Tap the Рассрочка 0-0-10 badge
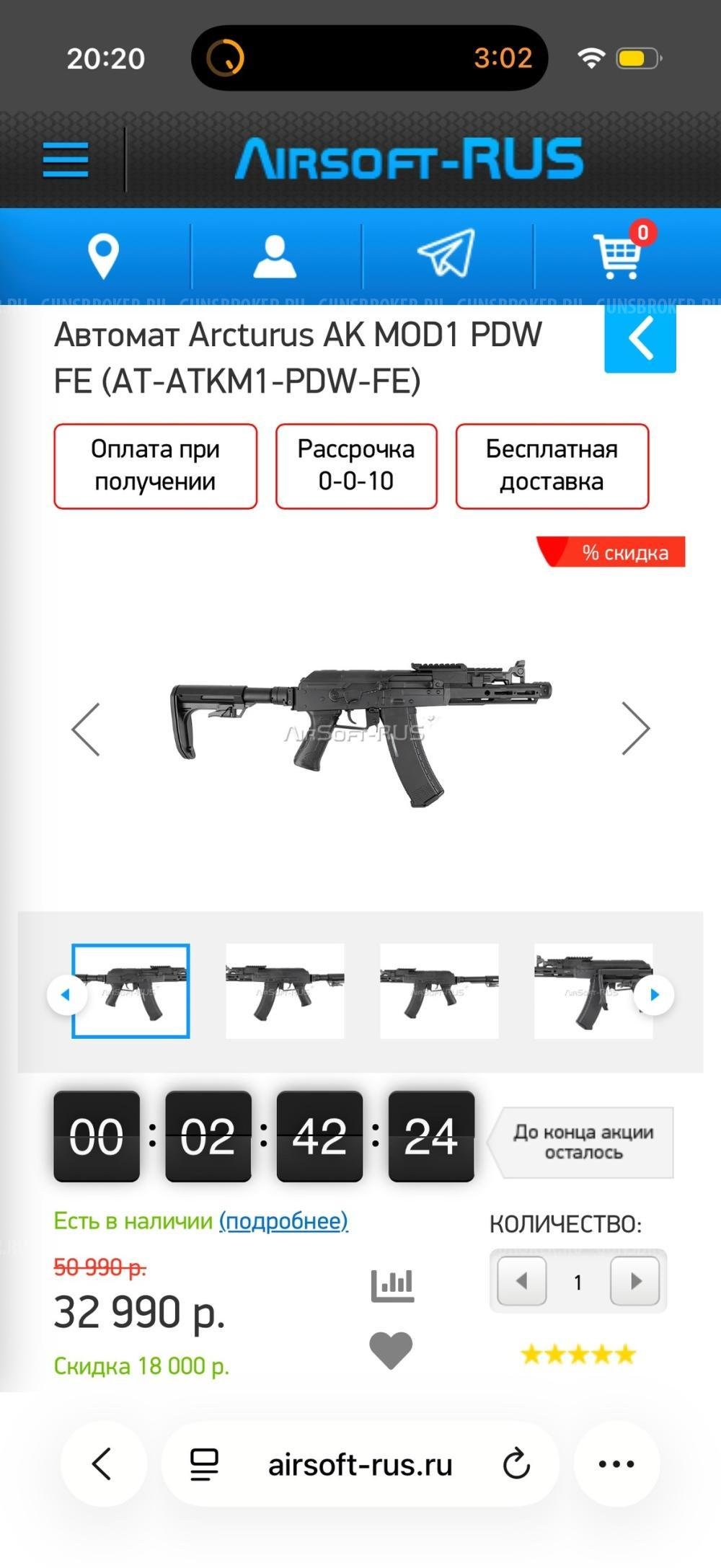 coord(356,466)
